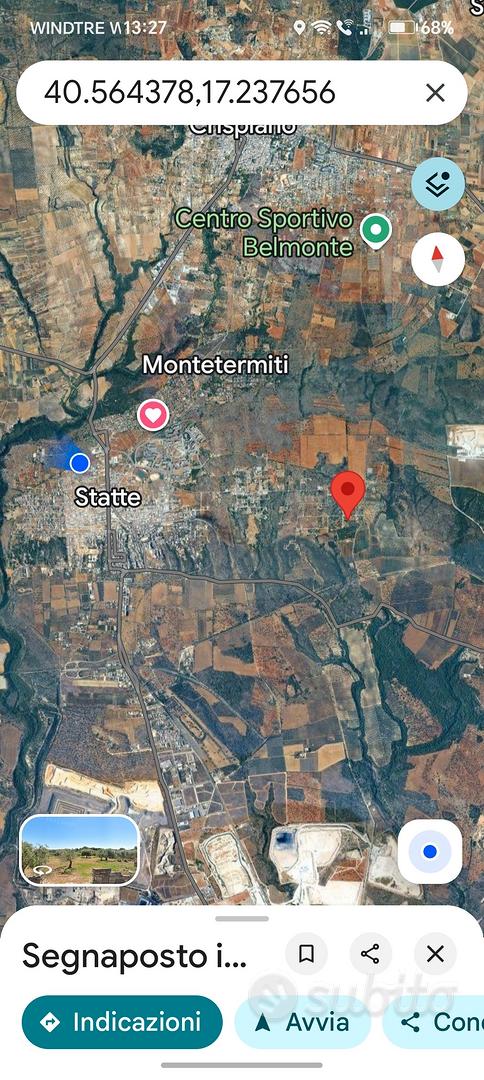Center map on my location
This screenshot has height=1080, width=484.
[x=430, y=852]
